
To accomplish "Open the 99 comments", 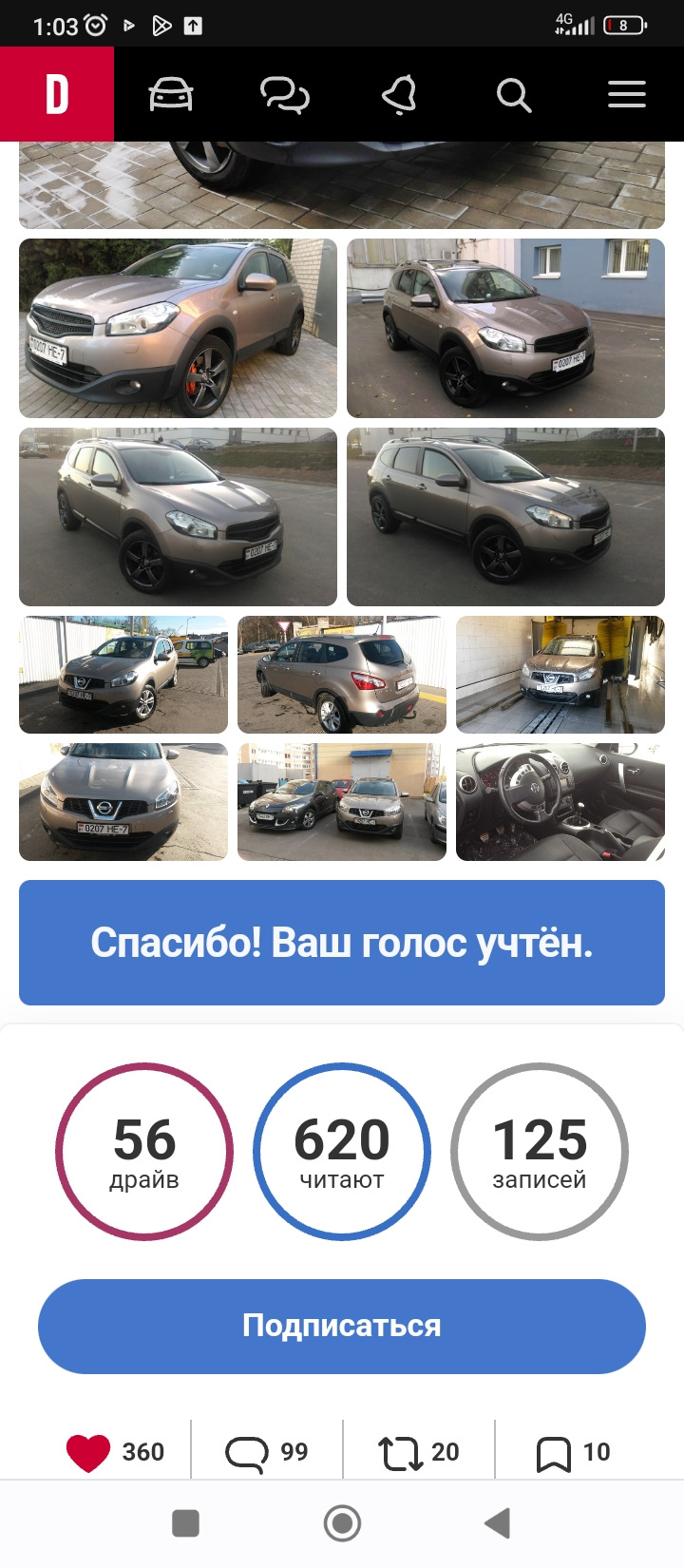I will (267, 1453).
